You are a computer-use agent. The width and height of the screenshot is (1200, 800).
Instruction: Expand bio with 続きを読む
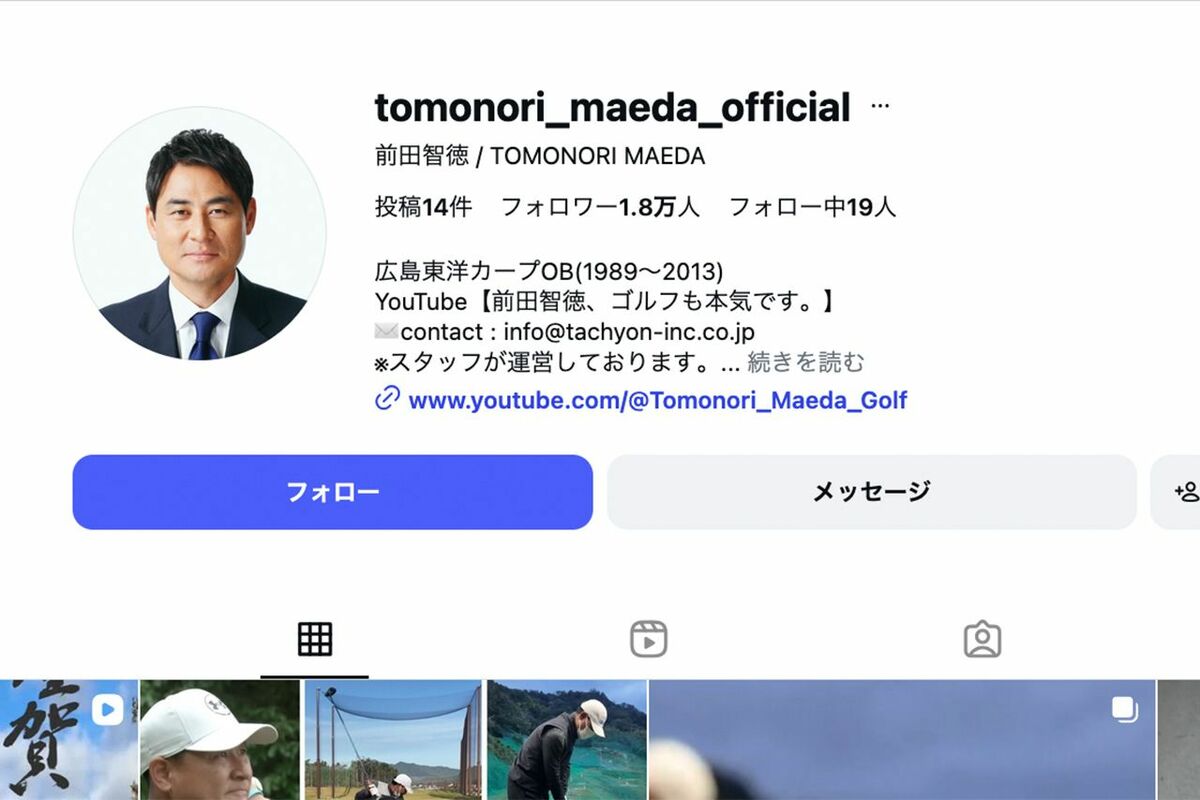coord(806,362)
